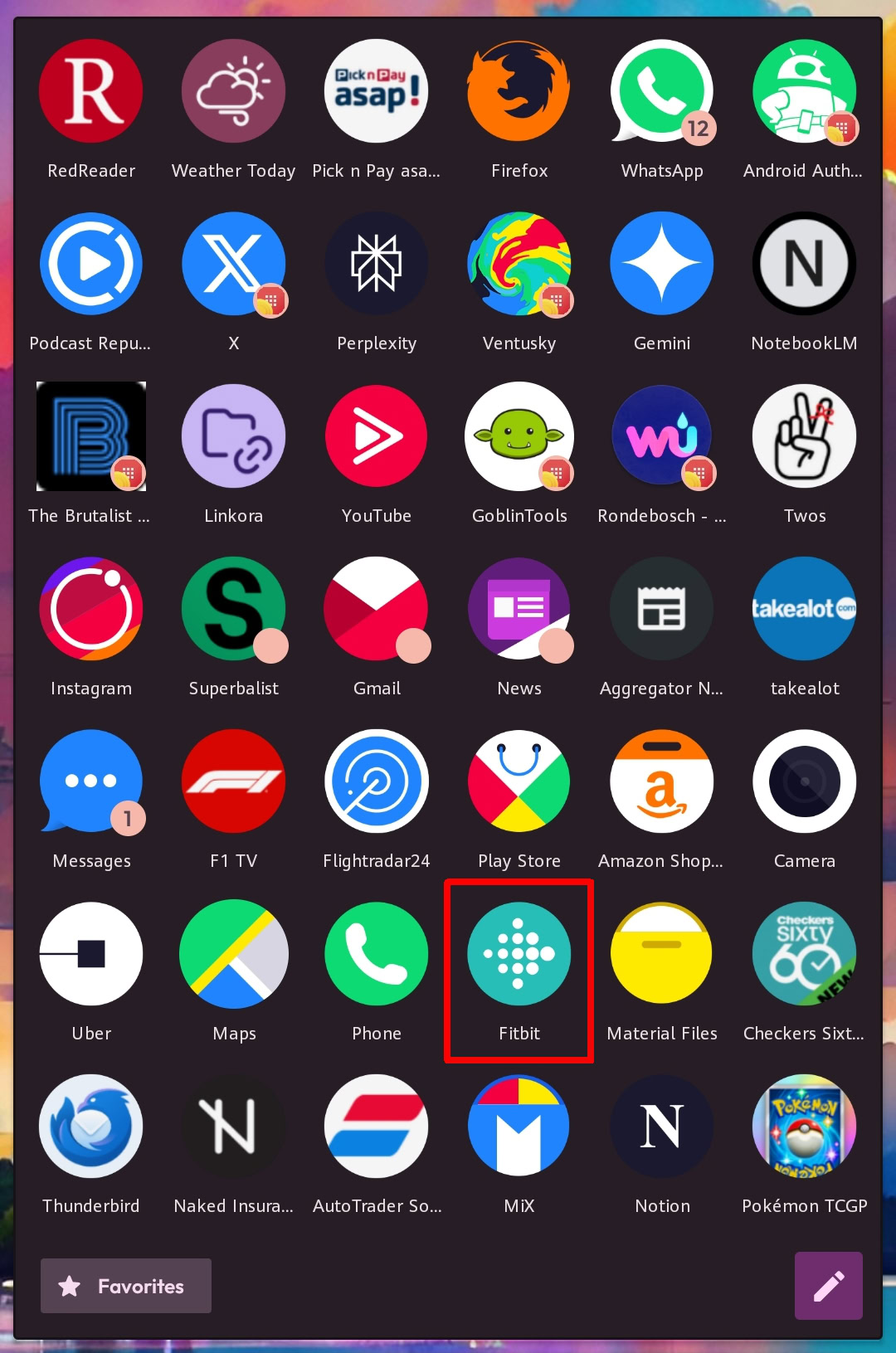The height and width of the screenshot is (1353, 896).
Task: Launch the Play Store
Action: [519, 781]
